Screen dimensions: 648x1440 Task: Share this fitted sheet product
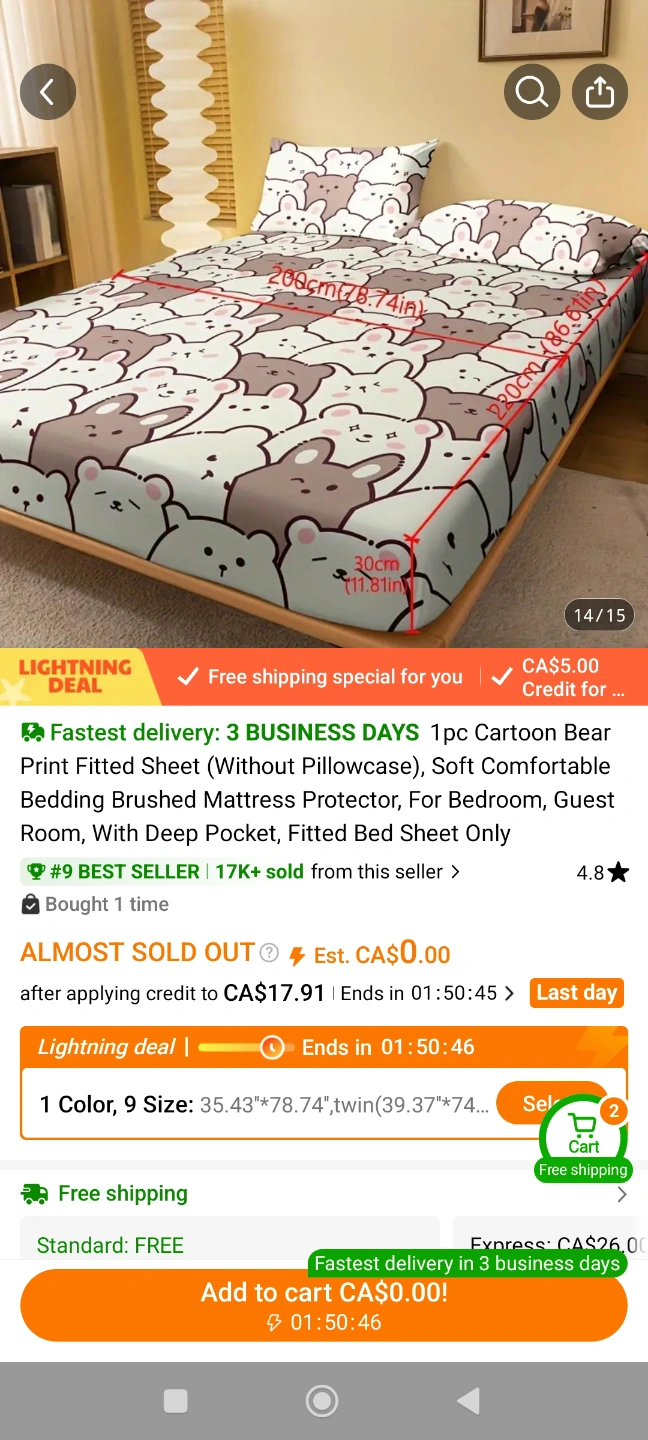pos(599,92)
